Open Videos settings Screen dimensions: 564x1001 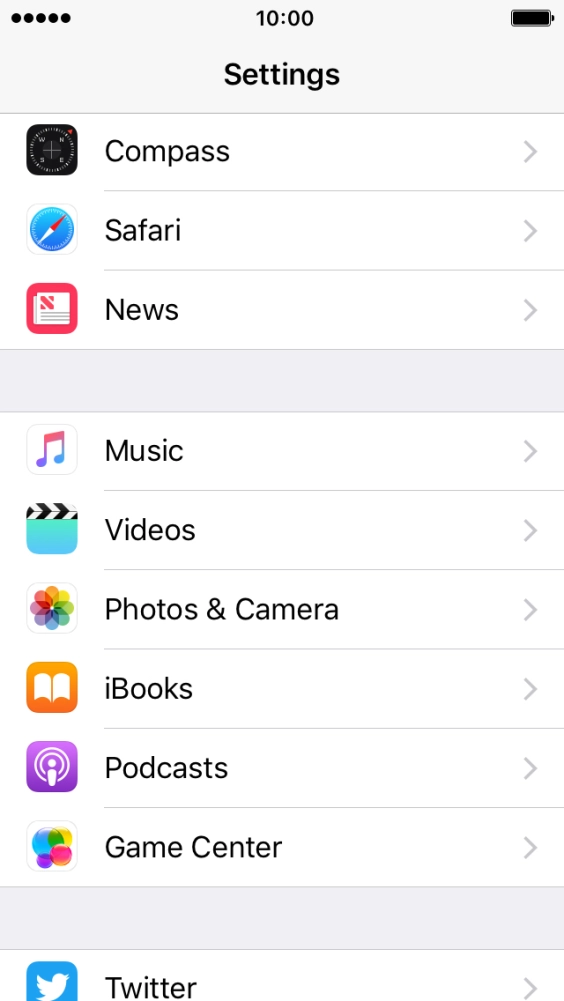pos(282,530)
